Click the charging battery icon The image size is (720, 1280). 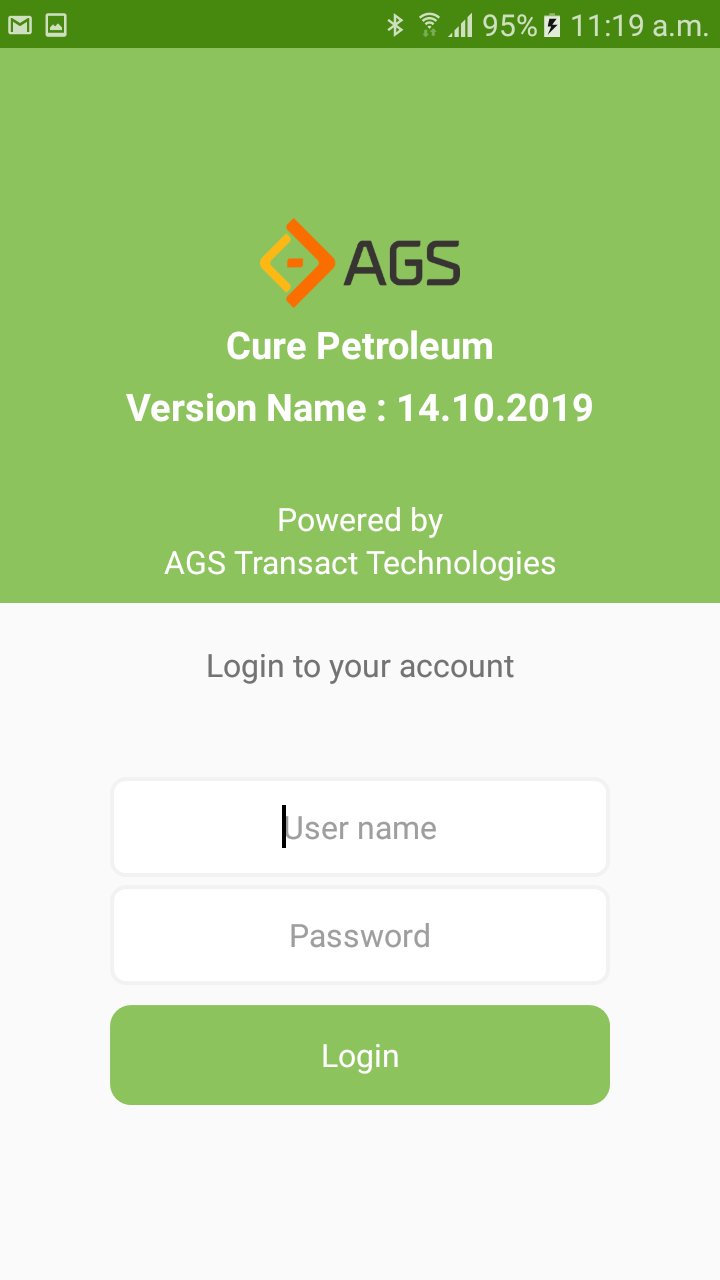point(551,25)
